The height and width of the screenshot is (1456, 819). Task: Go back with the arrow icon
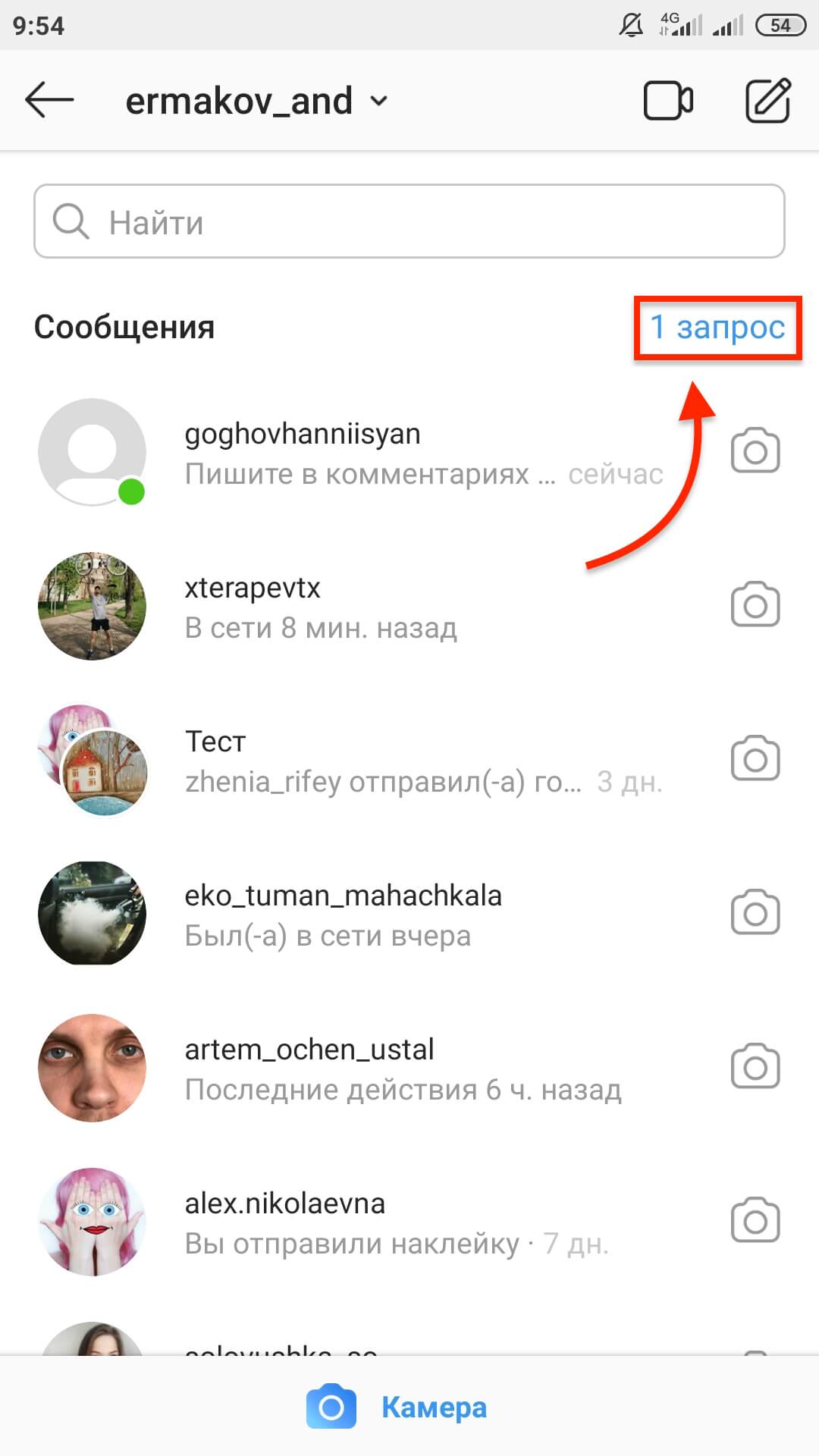[49, 100]
